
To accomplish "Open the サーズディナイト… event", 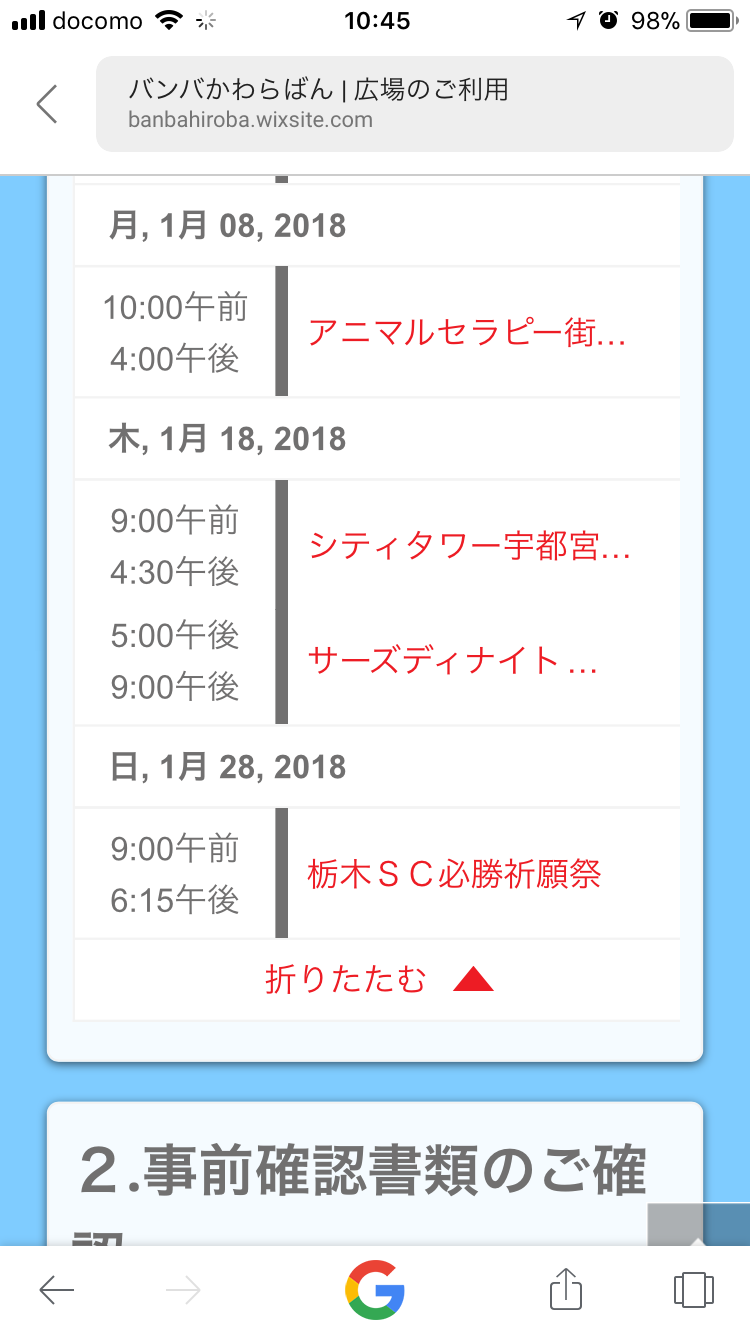I will [x=452, y=660].
